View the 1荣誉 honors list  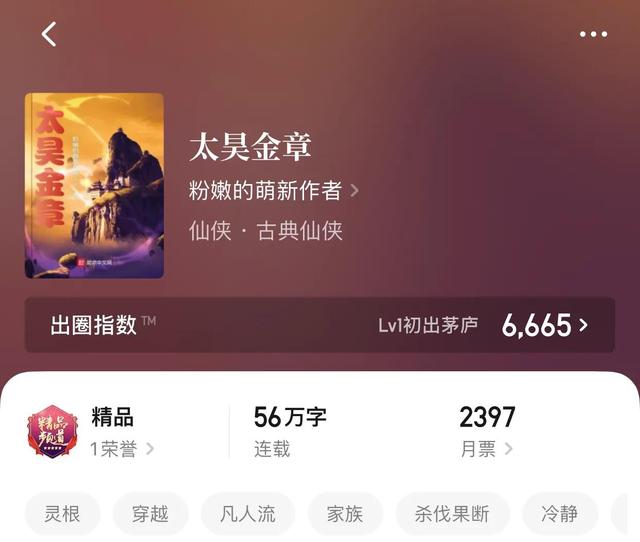pyautogui.click(x=122, y=449)
